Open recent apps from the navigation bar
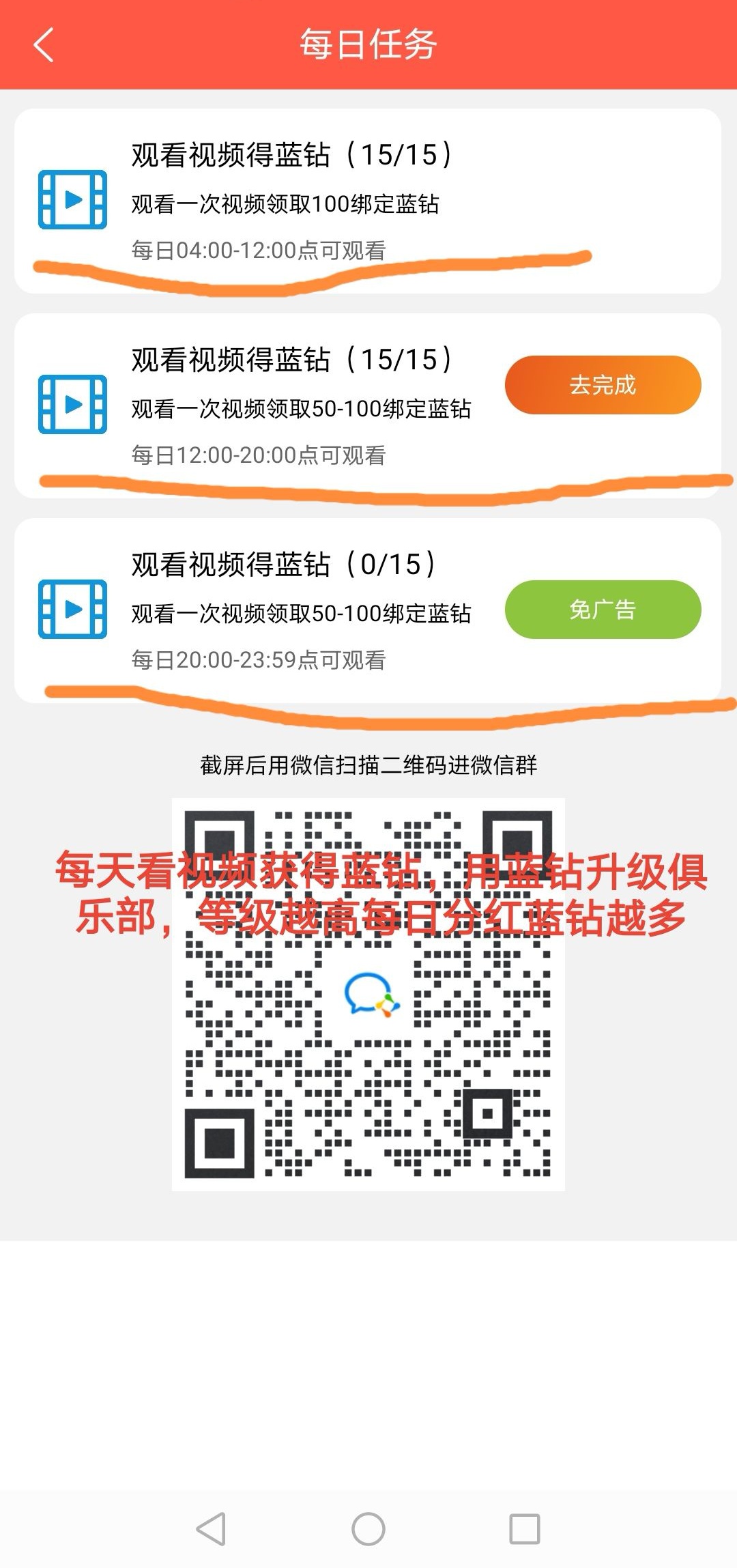This screenshot has width=737, height=1568. coord(525,1529)
